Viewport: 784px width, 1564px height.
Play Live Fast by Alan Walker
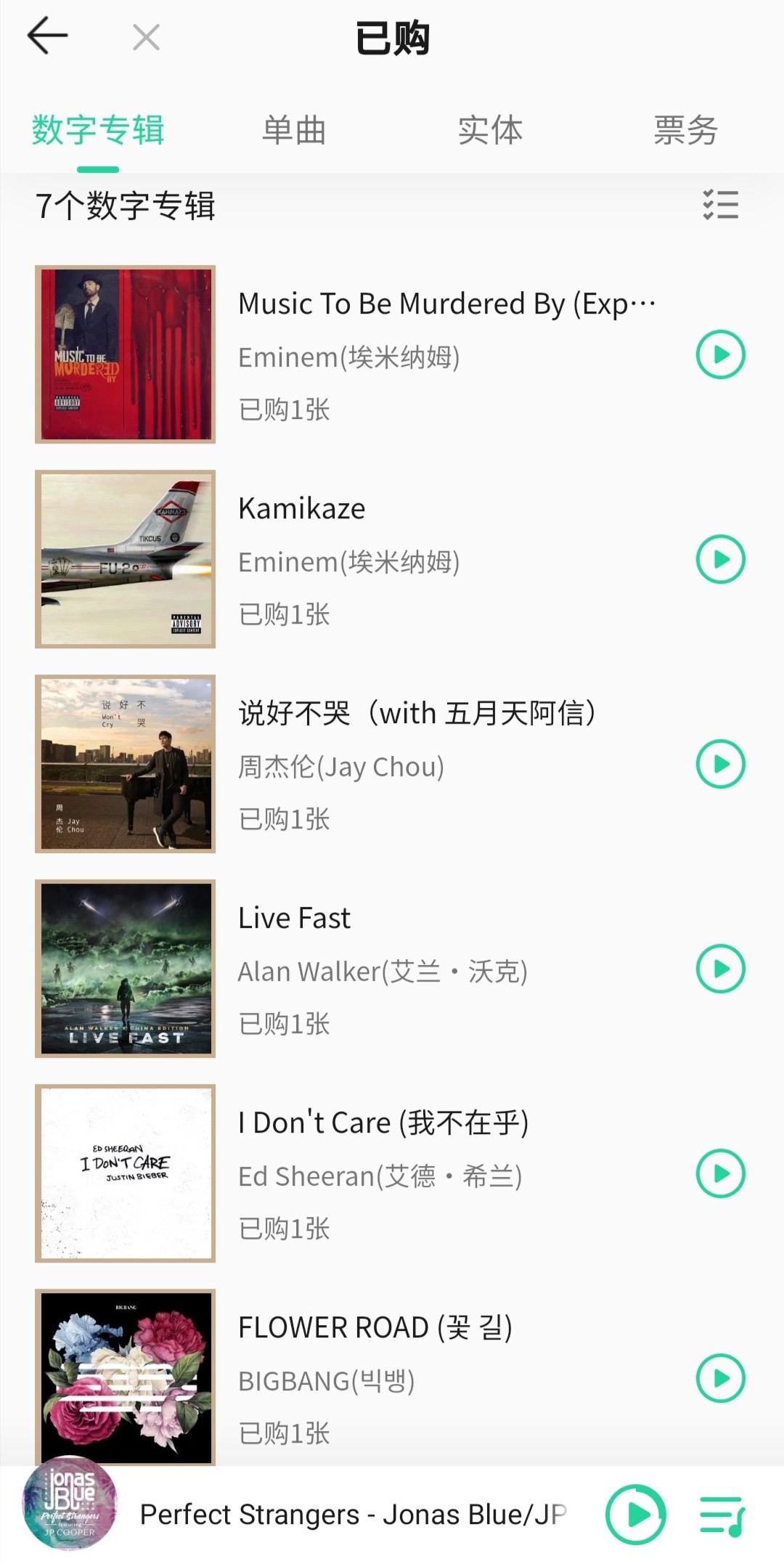click(720, 969)
